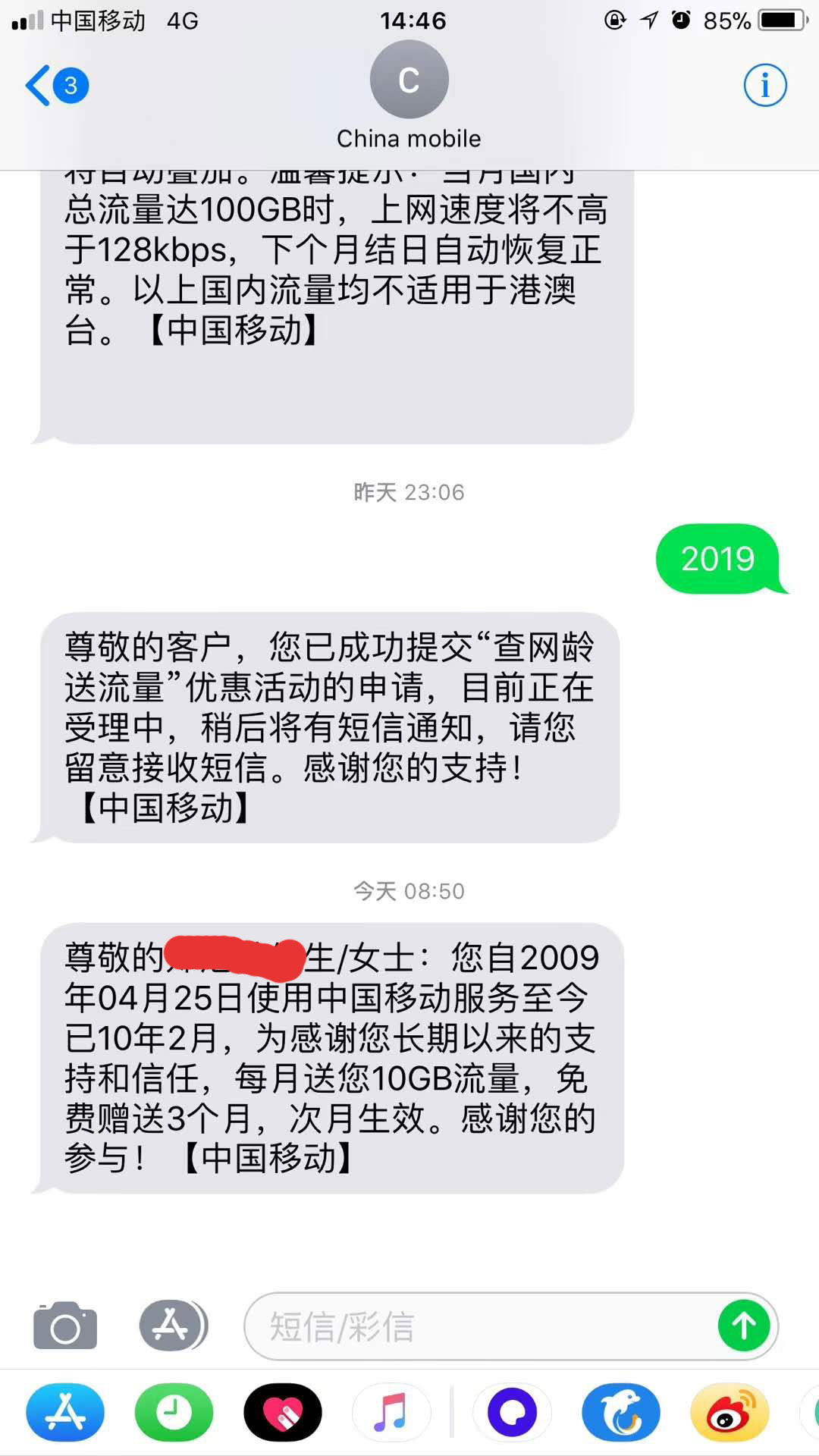Tap the camera icon beside the input field
Viewport: 819px width, 1456px height.
click(64, 1326)
